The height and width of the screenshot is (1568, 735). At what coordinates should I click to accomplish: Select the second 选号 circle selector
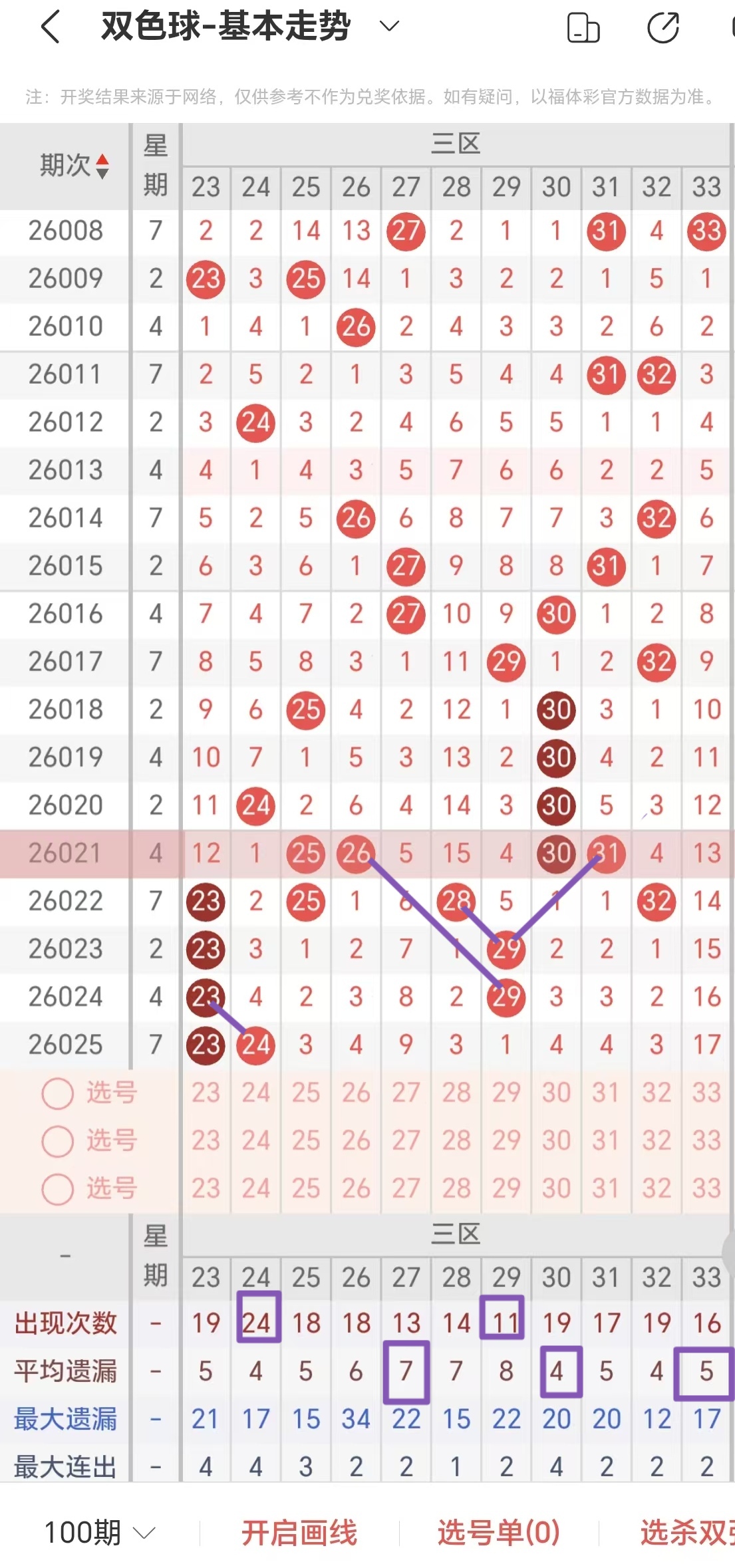point(57,1140)
